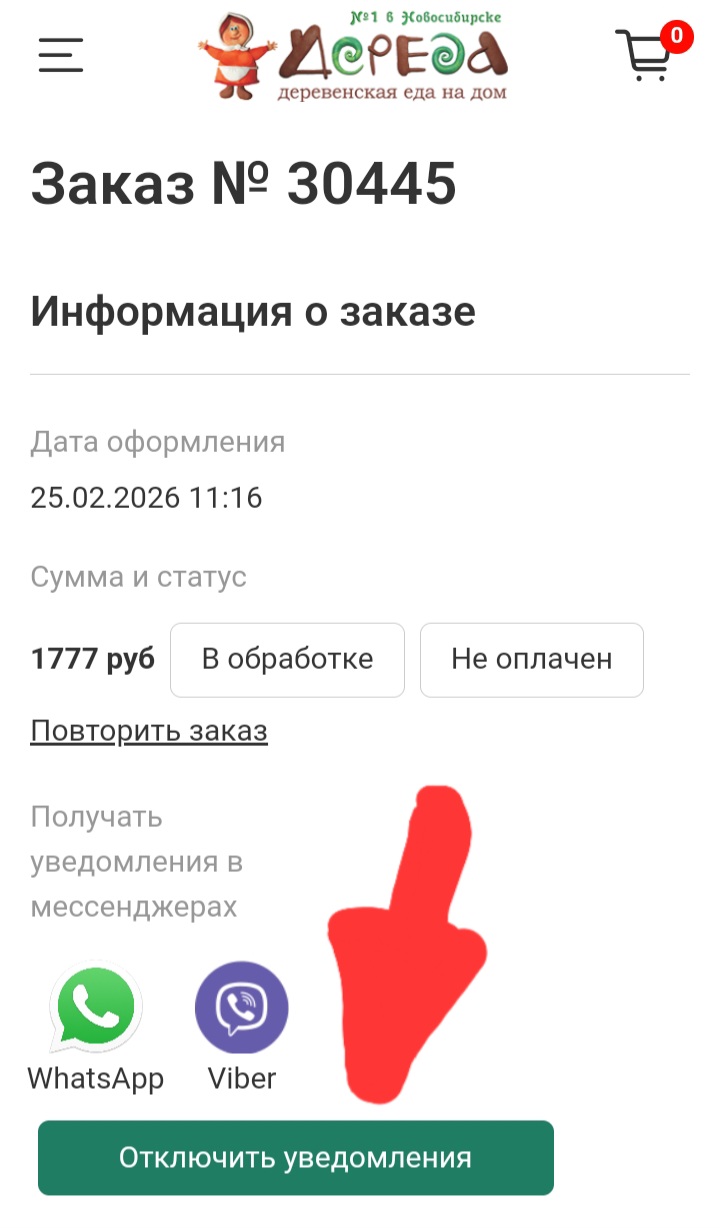This screenshot has height=1231, width=720.
Task: Click the 'Информация о заказе' section header
Action: coord(254,311)
